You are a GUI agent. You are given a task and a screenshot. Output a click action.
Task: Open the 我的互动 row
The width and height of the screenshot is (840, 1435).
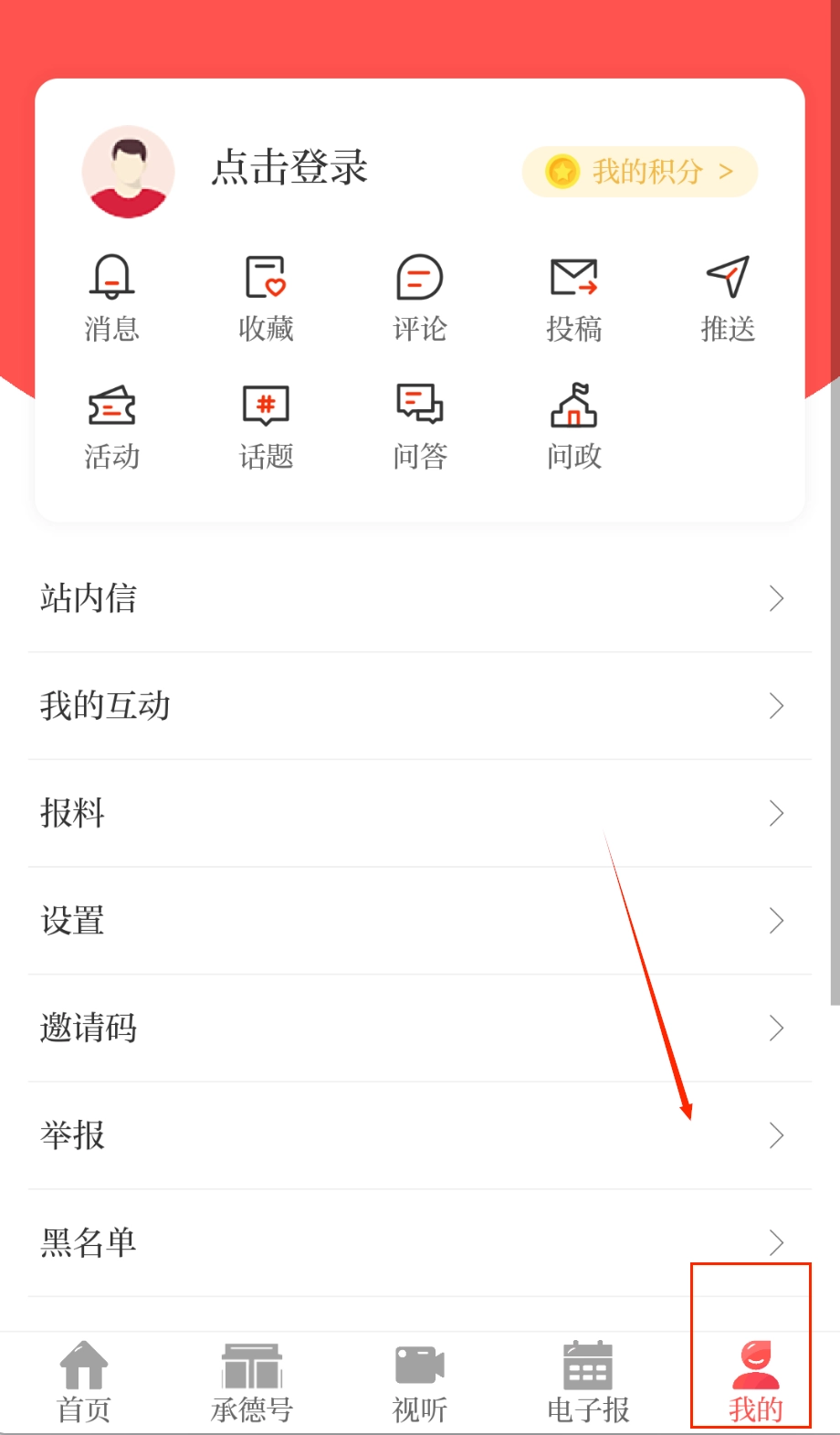pos(420,706)
